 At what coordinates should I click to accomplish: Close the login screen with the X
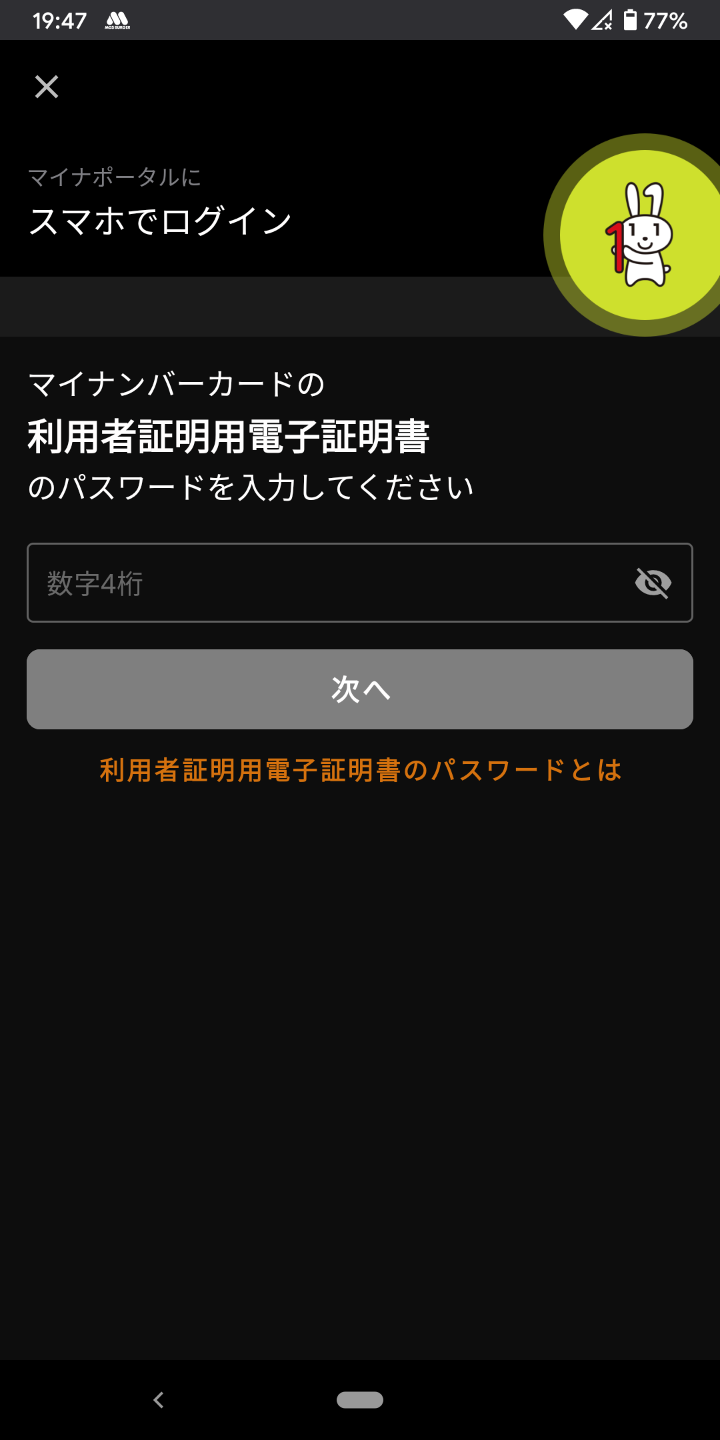pyautogui.click(x=47, y=87)
